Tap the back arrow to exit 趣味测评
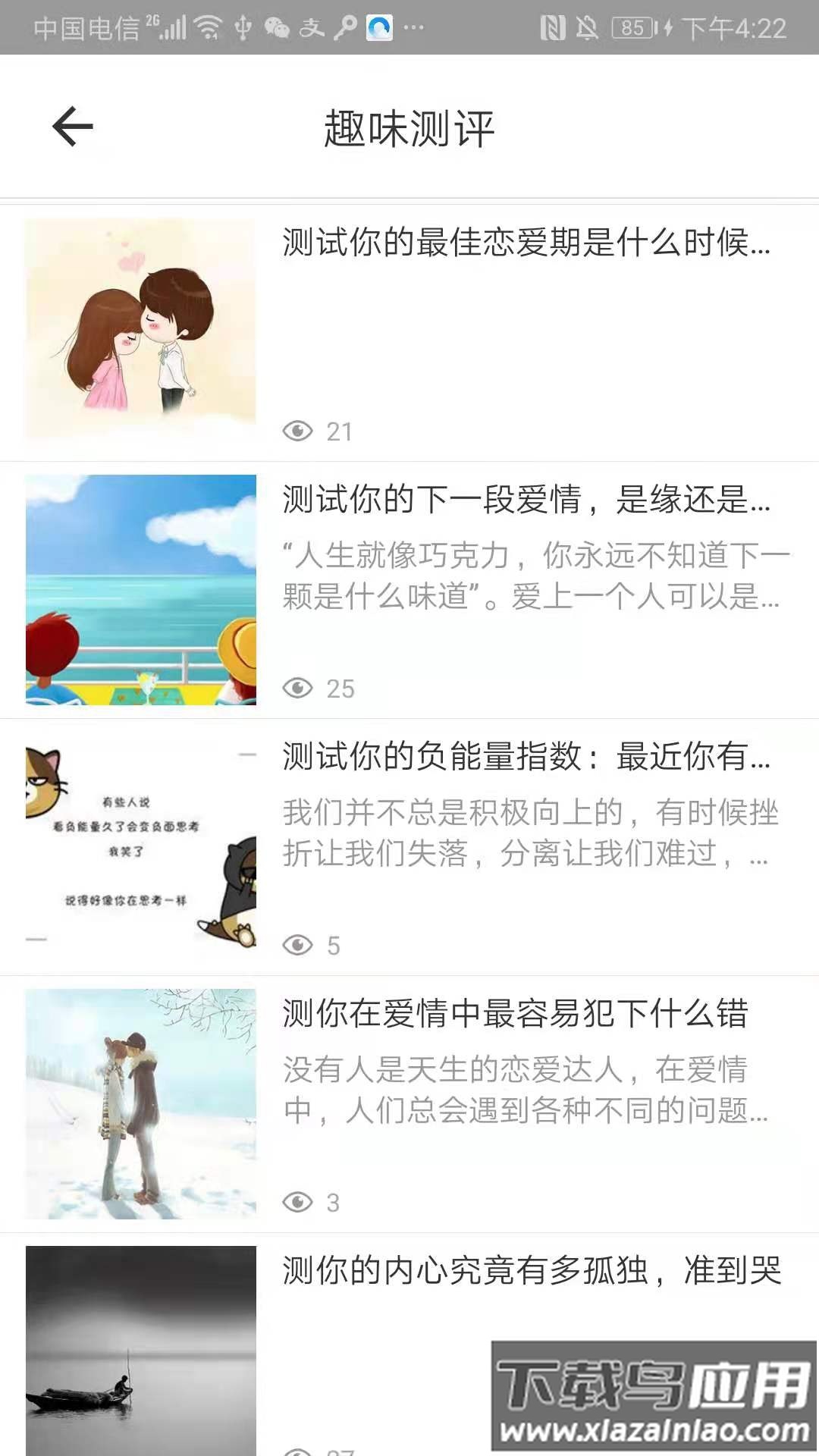Screen dimensions: 819x1456 point(72,126)
